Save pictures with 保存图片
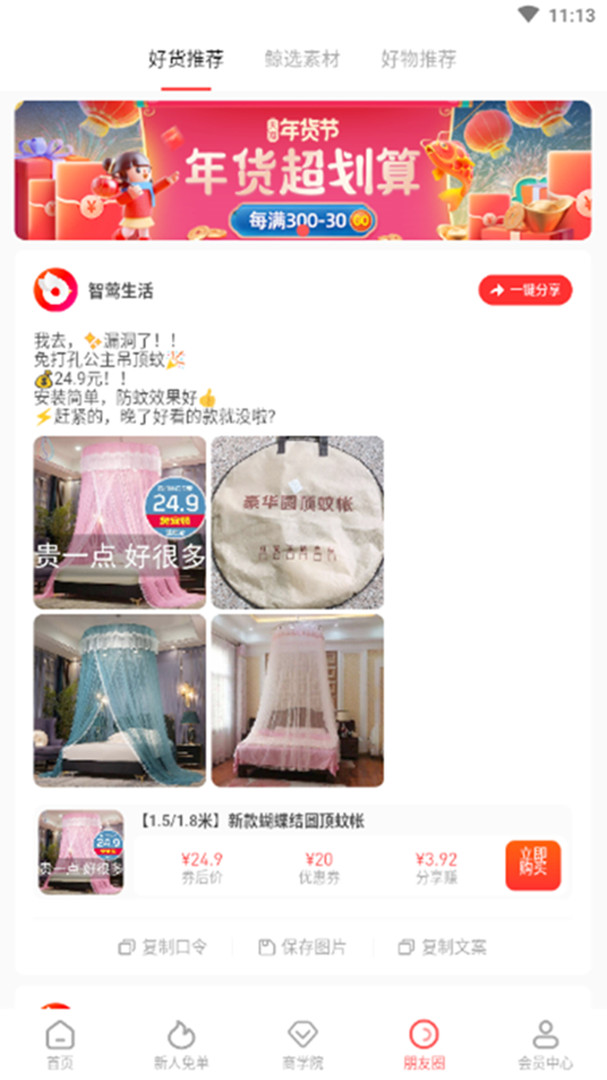The height and width of the screenshot is (1080, 607). pyautogui.click(x=302, y=946)
